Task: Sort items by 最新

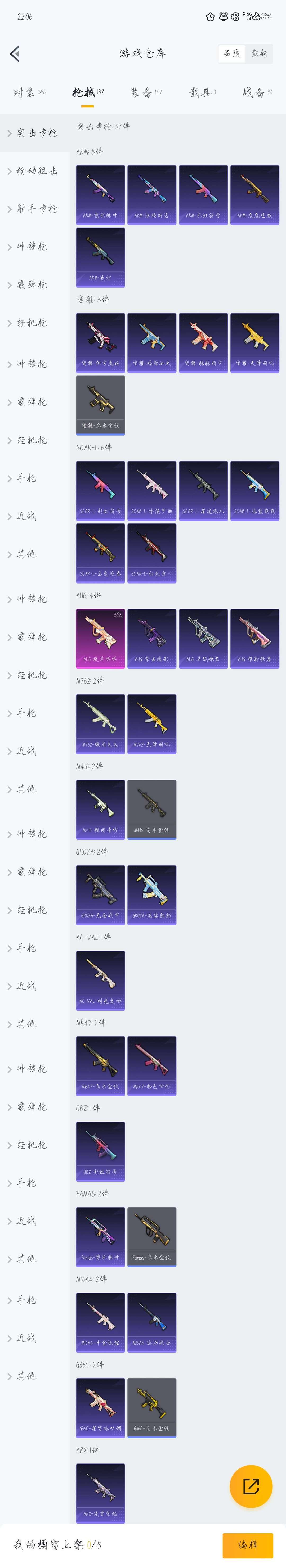Action: point(259,53)
